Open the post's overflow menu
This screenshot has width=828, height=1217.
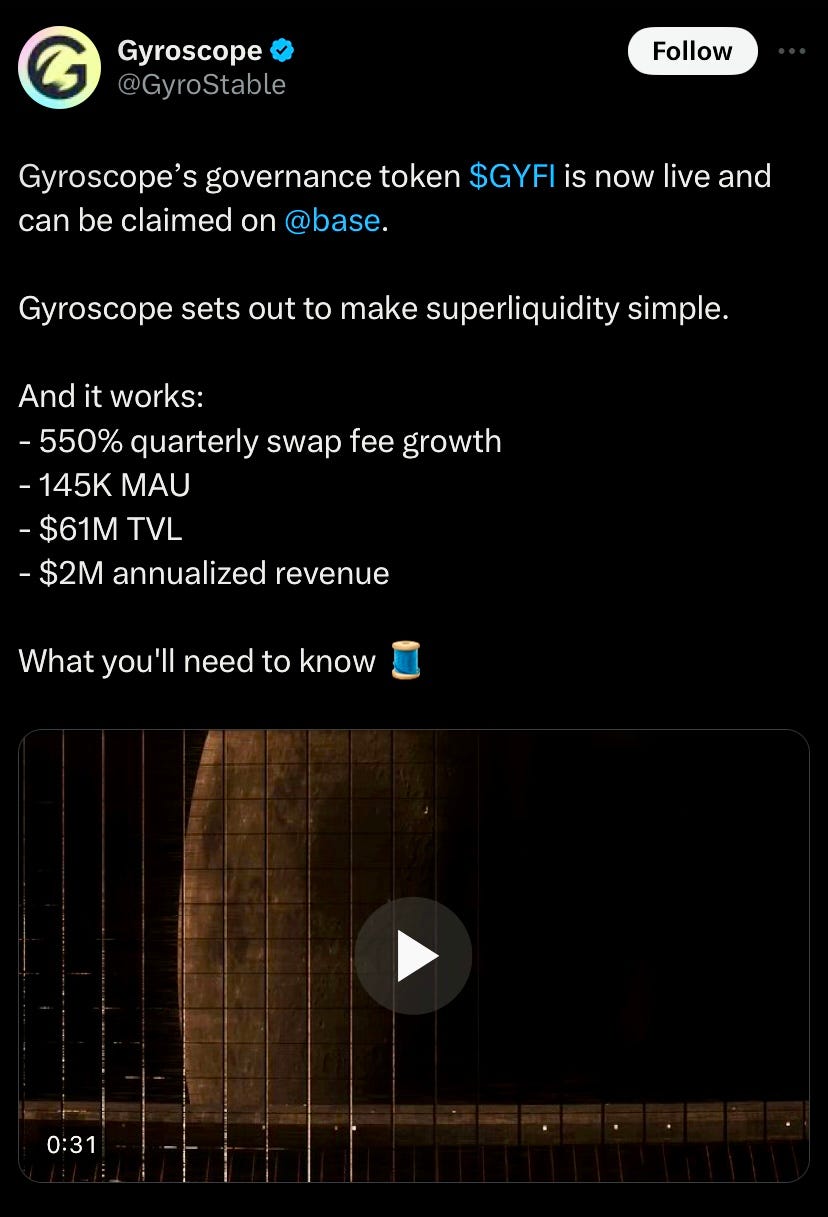pos(791,51)
